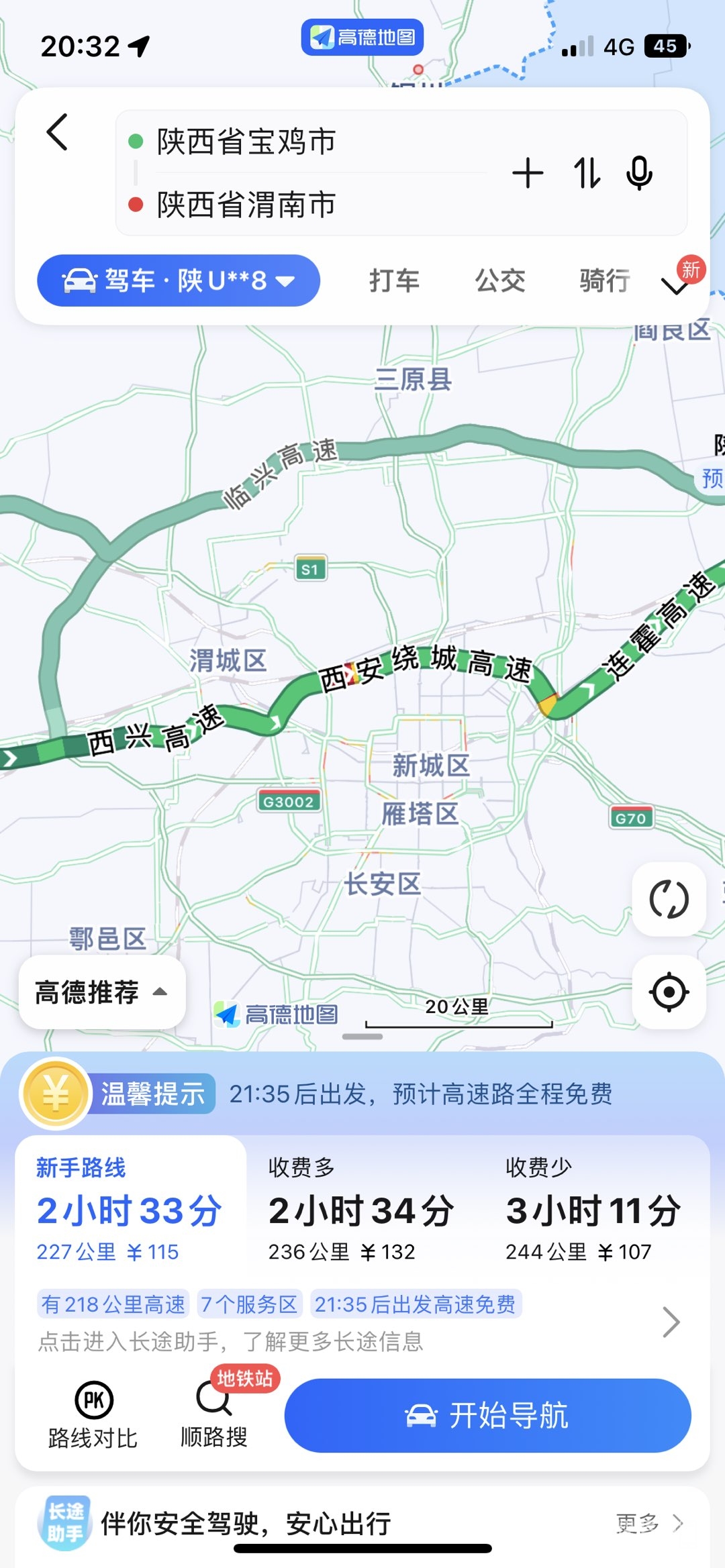Switch to the 公交 tab
Screen dimensions: 725x1568
500,280
